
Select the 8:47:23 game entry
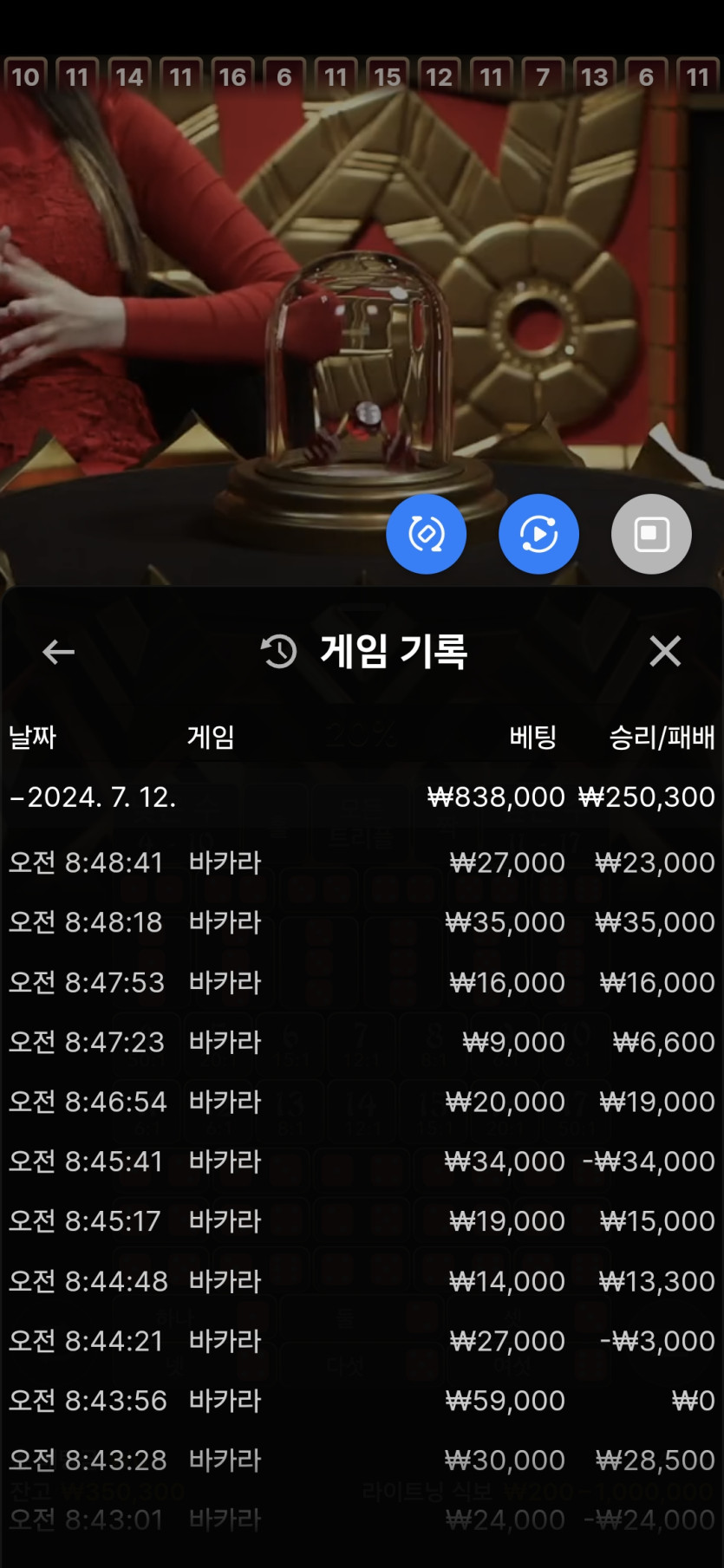coord(362,1042)
